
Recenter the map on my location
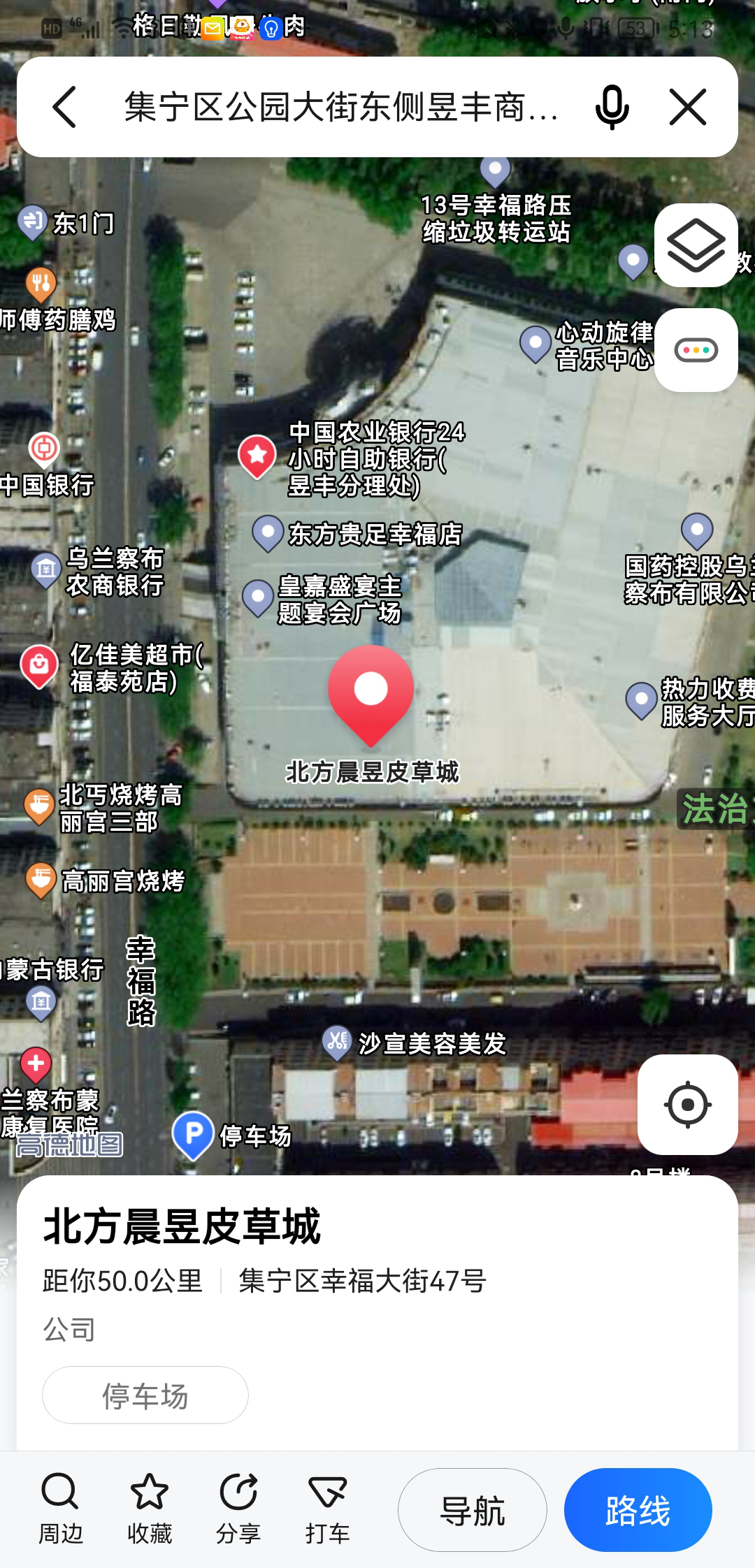(x=687, y=1105)
